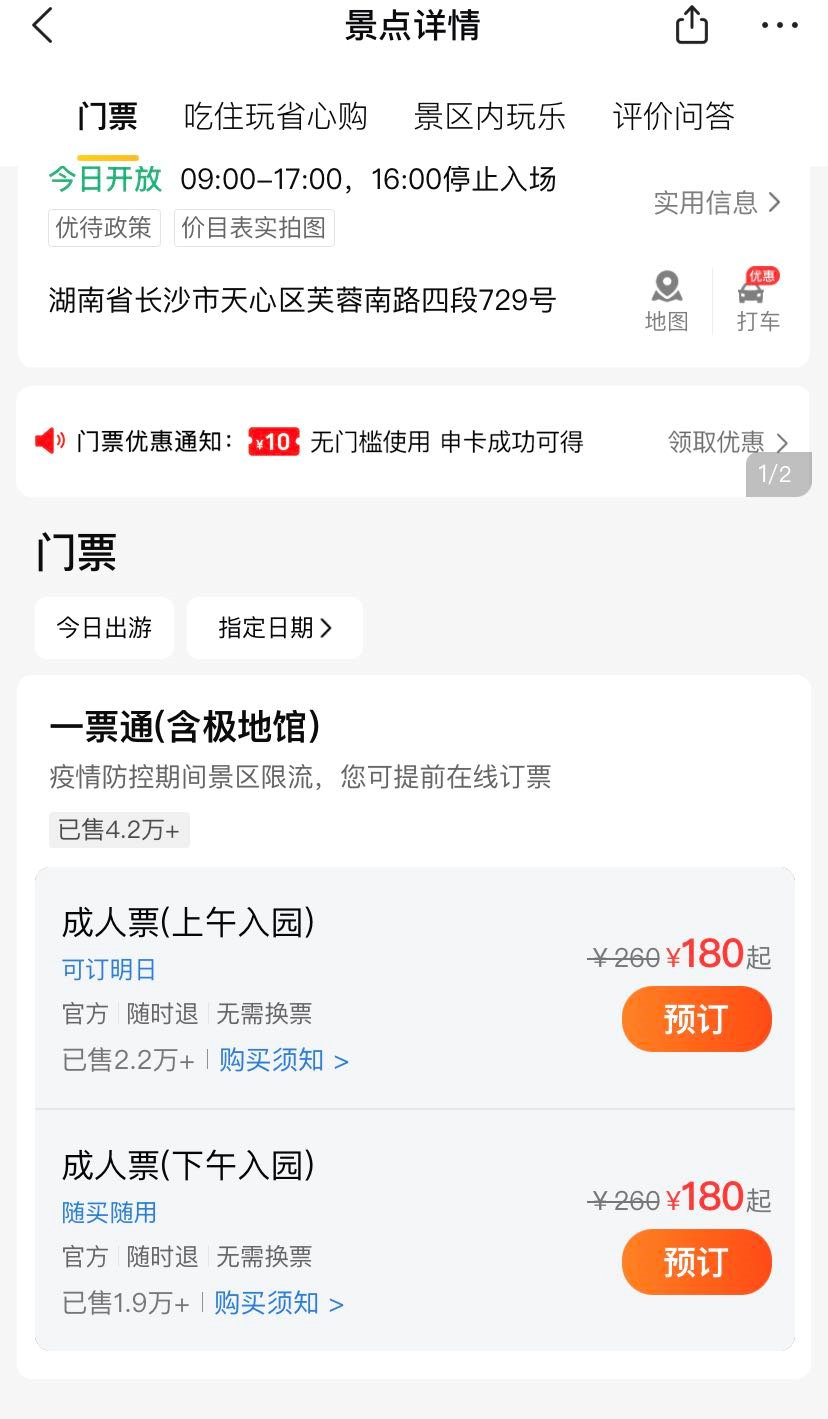This screenshot has width=828, height=1419.
Task: Tap 领取优惠 to claim the coupon
Action: (727, 442)
